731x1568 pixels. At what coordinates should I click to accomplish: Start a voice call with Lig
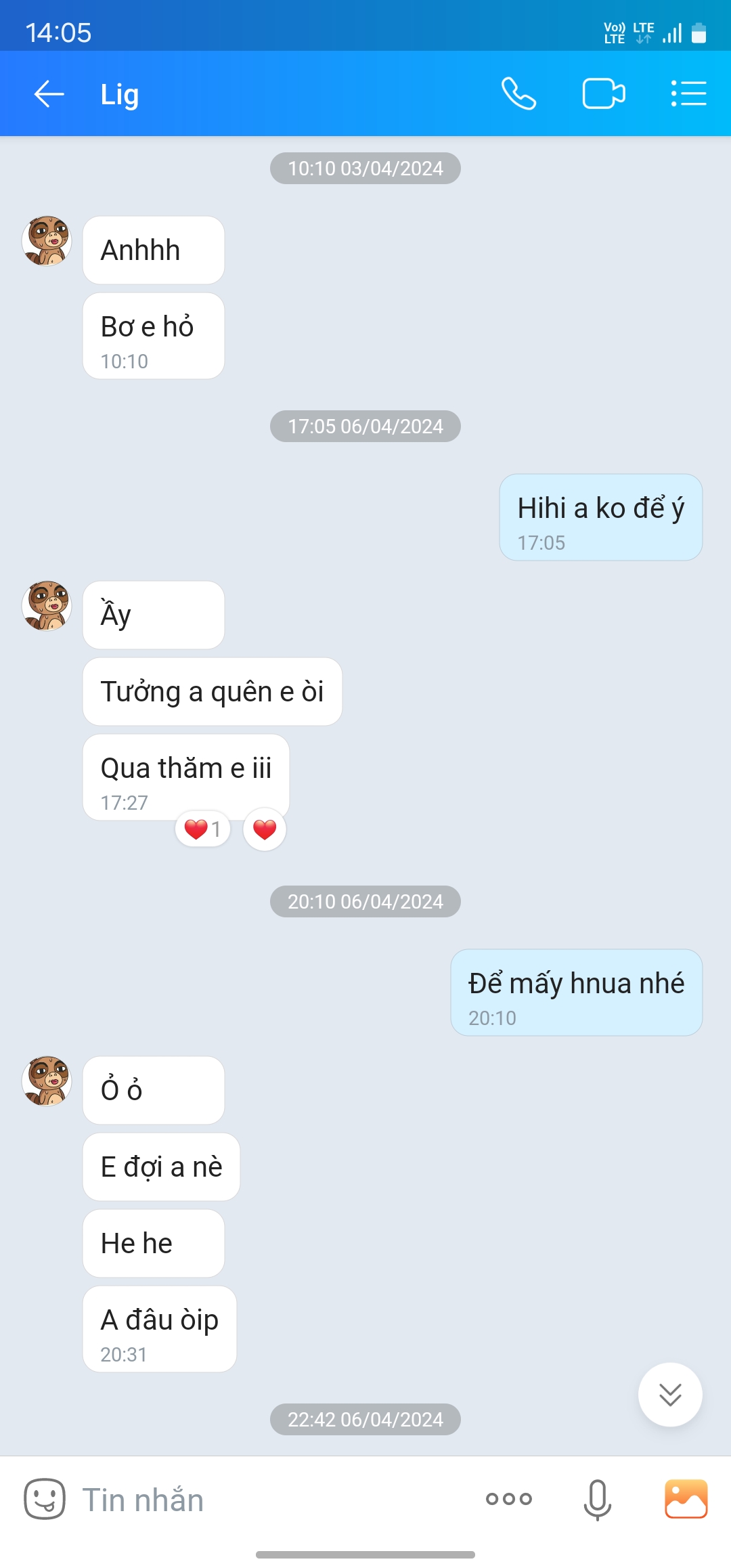click(x=518, y=94)
